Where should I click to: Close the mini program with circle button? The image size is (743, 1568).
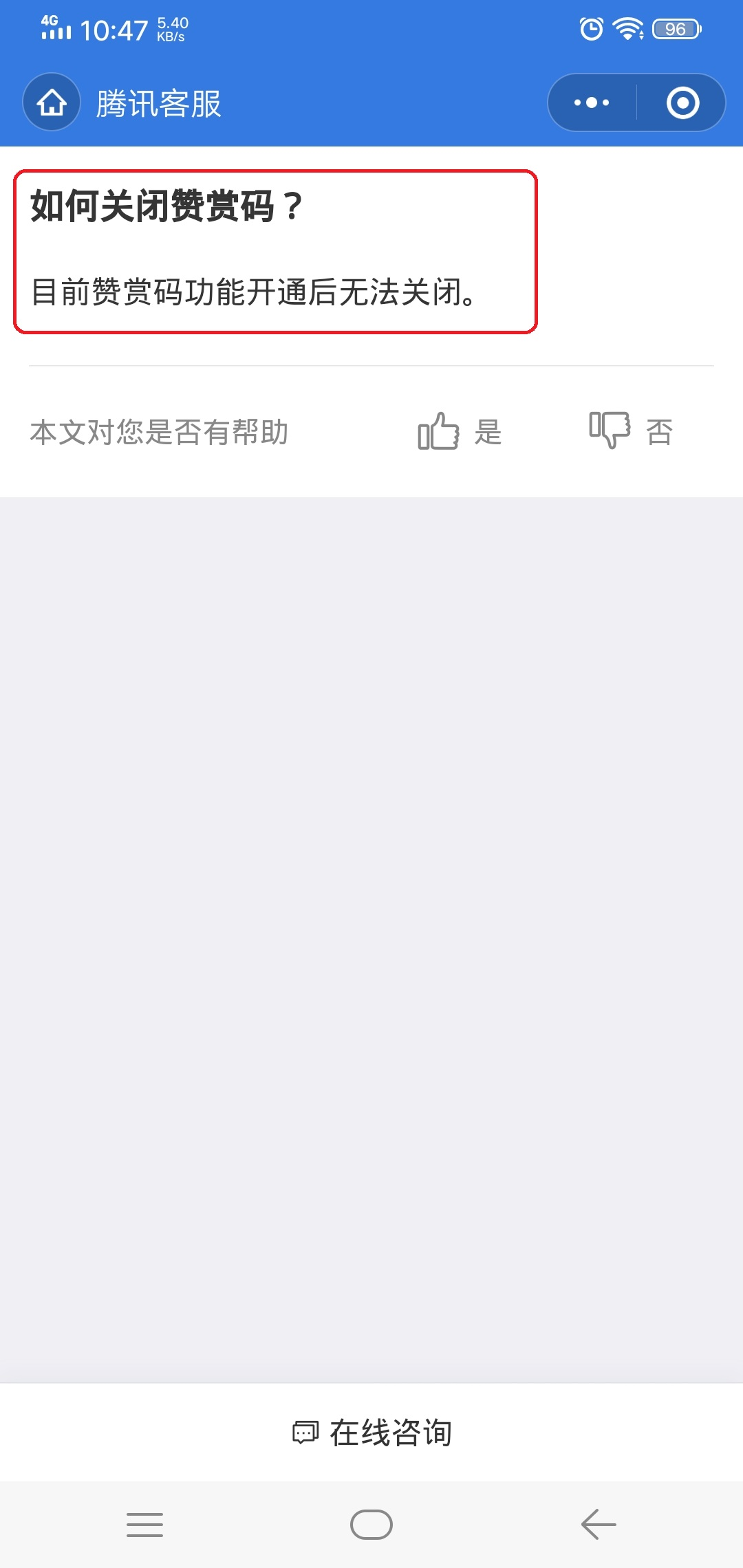(682, 103)
